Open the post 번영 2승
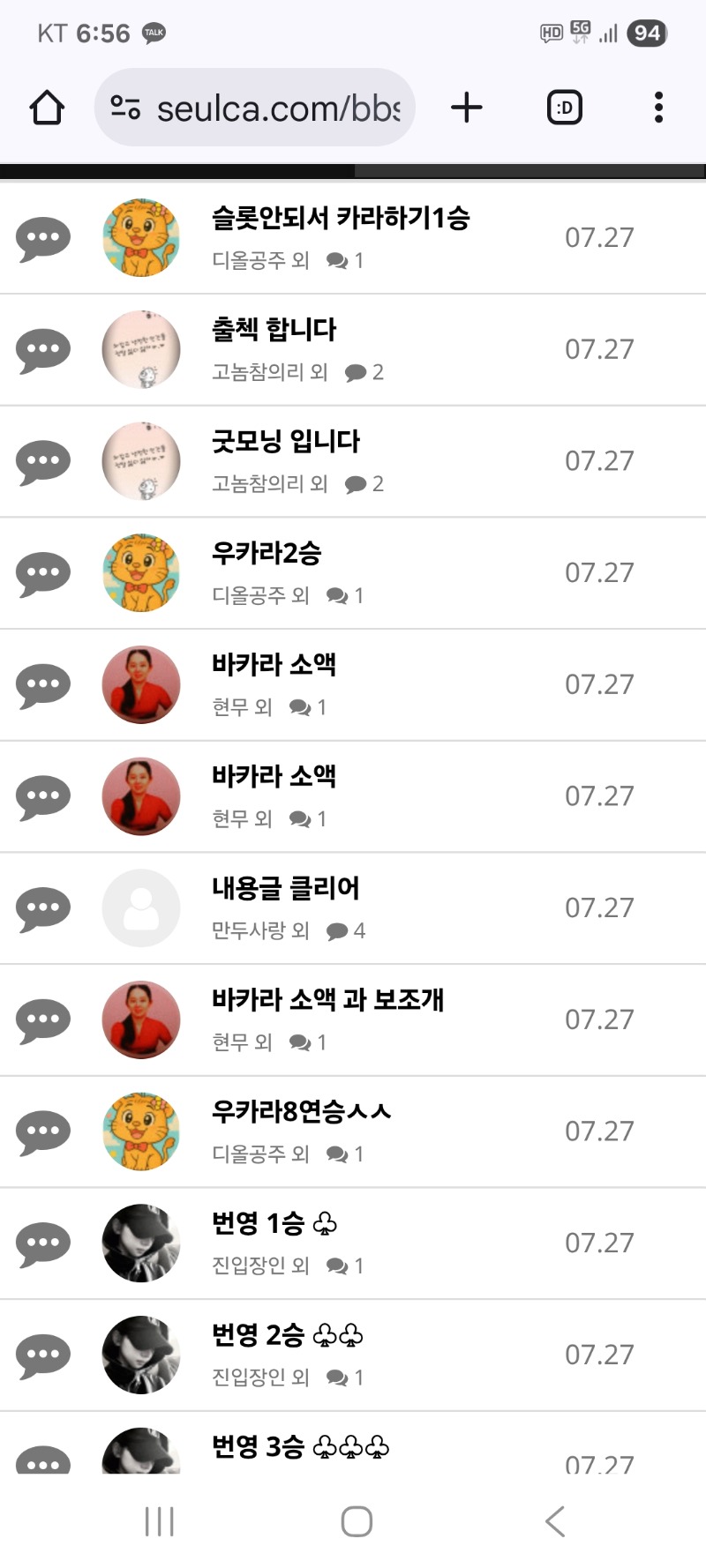Viewport: 706px width, 1568px height. tap(287, 1334)
